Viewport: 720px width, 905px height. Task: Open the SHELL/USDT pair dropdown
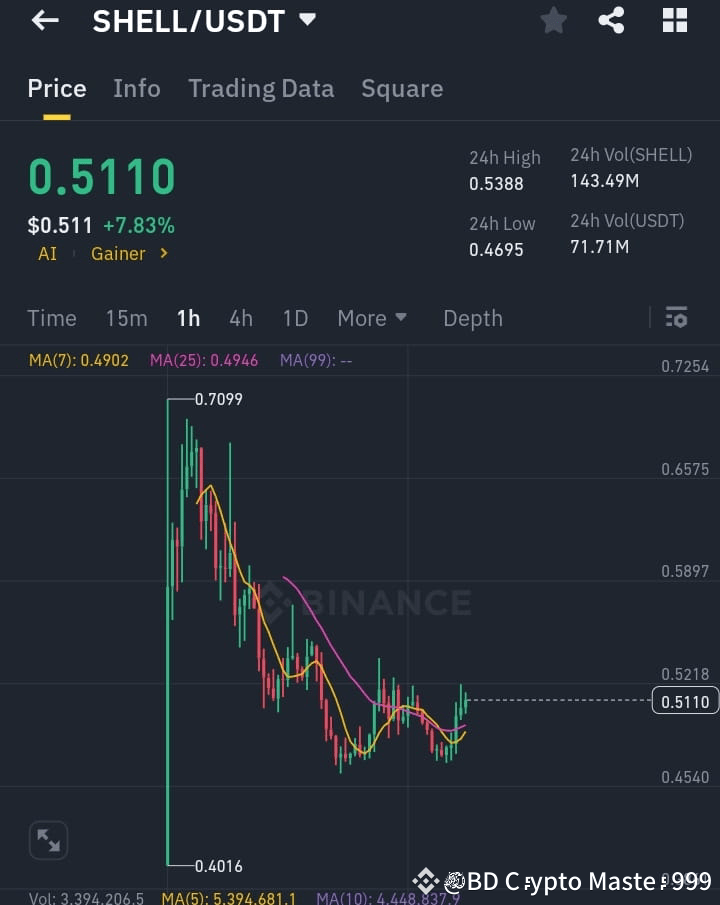point(307,20)
